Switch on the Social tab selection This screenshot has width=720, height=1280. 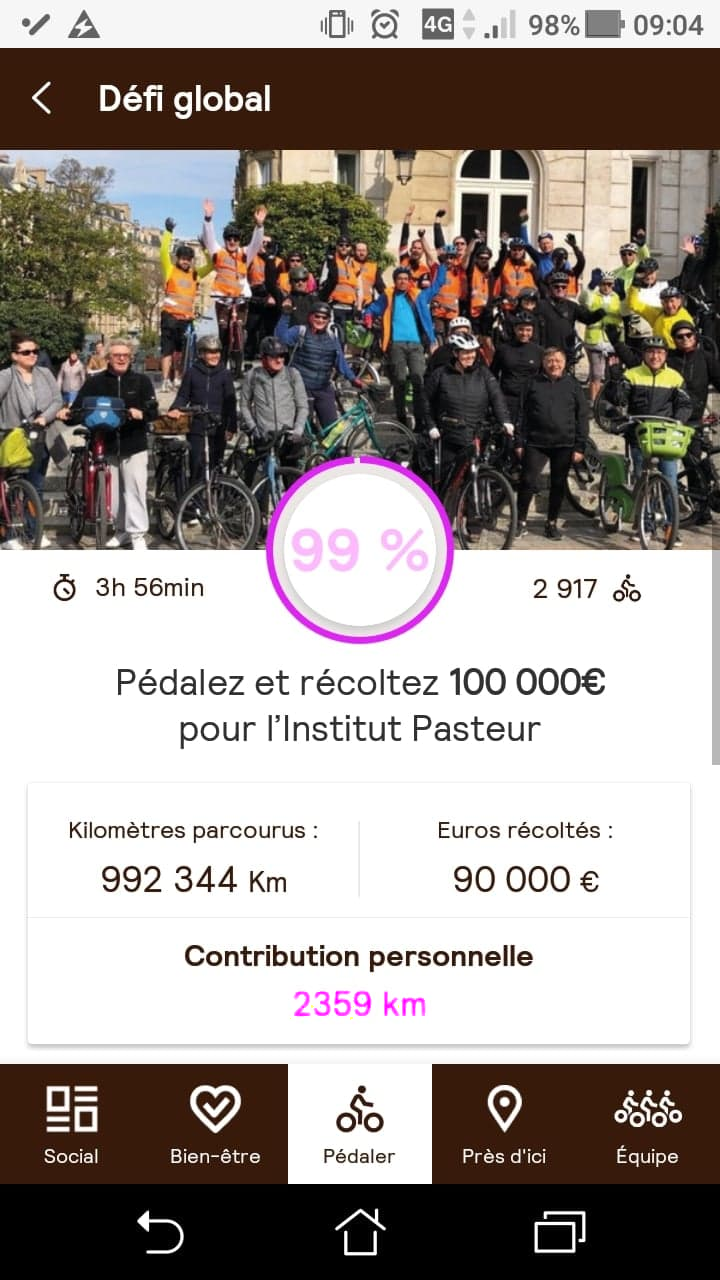pos(71,1124)
